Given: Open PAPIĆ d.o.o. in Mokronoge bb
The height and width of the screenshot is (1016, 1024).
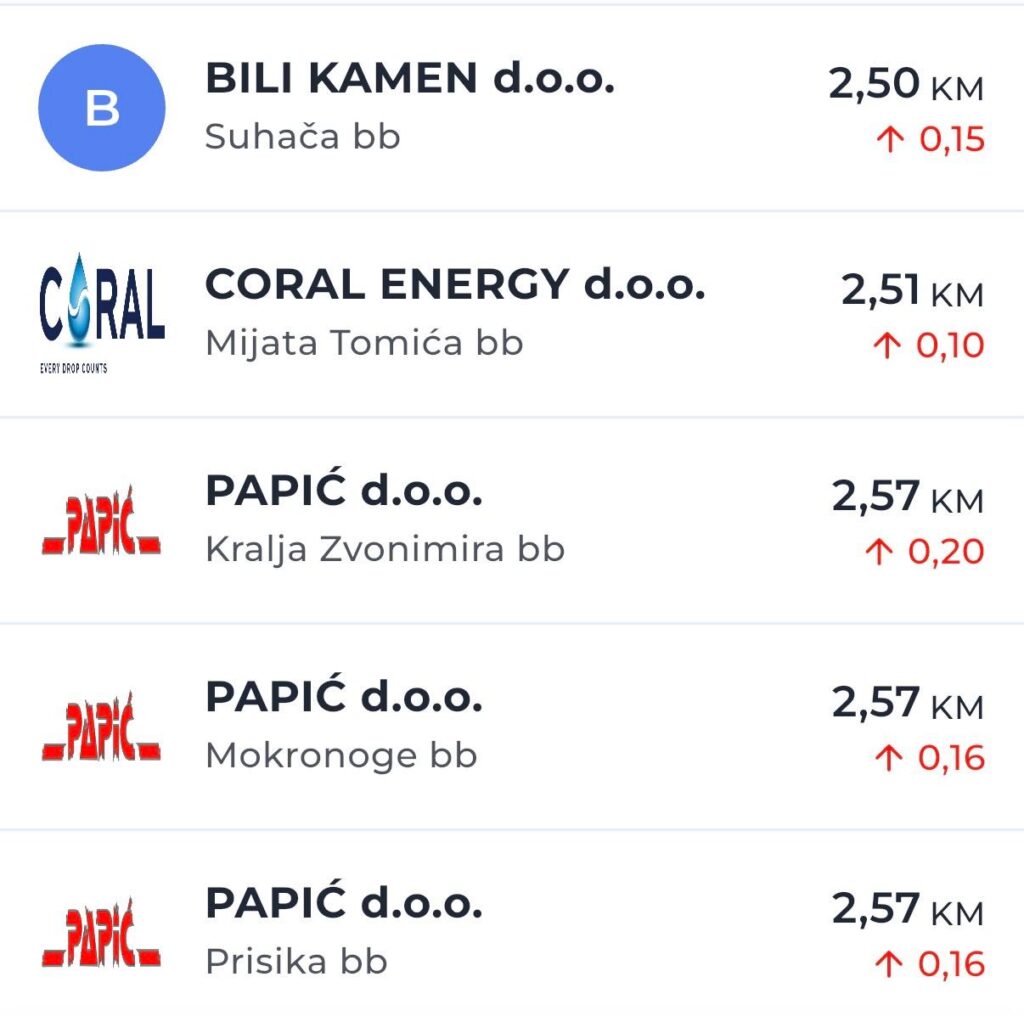Looking at the screenshot, I should coord(343,725).
